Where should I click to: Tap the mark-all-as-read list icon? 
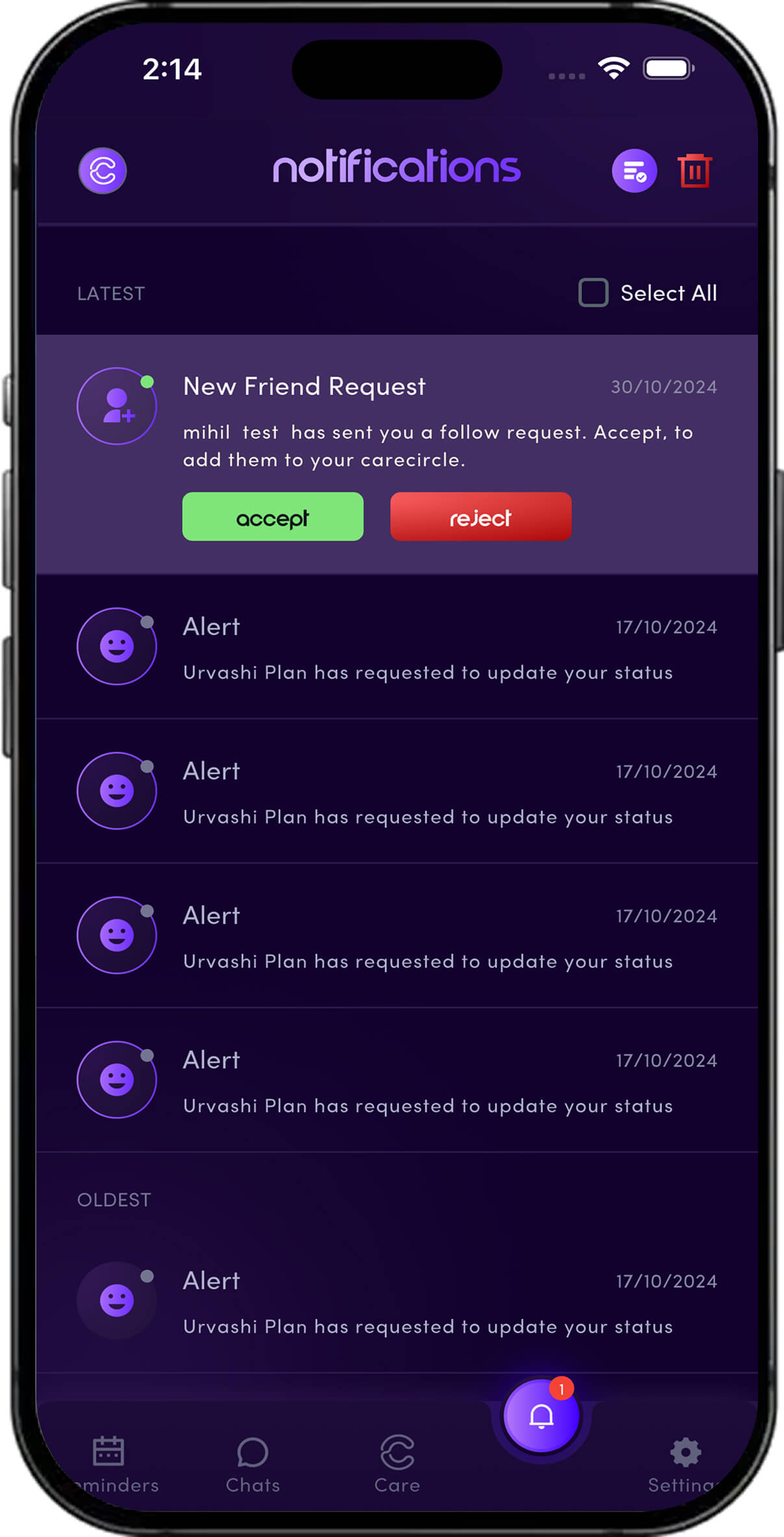point(634,171)
